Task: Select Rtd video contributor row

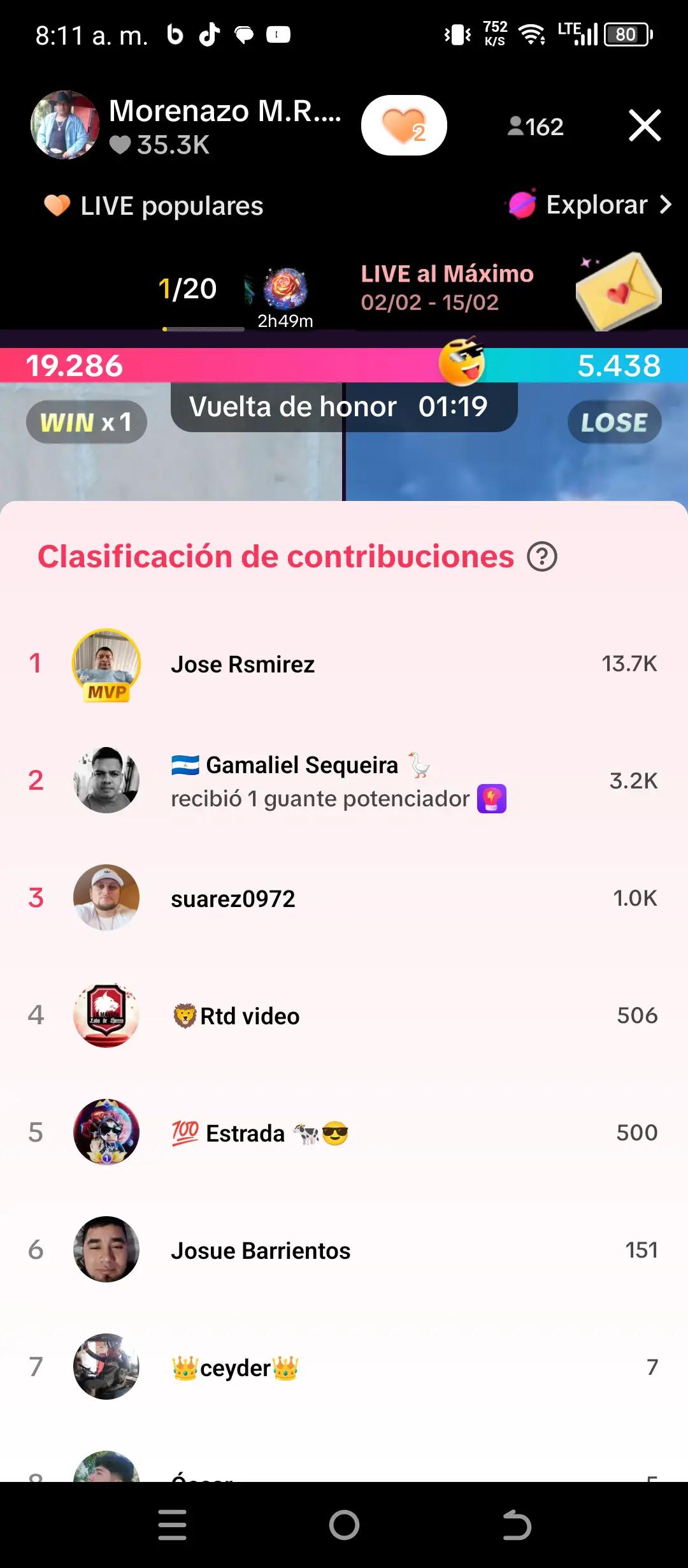Action: tap(344, 1015)
